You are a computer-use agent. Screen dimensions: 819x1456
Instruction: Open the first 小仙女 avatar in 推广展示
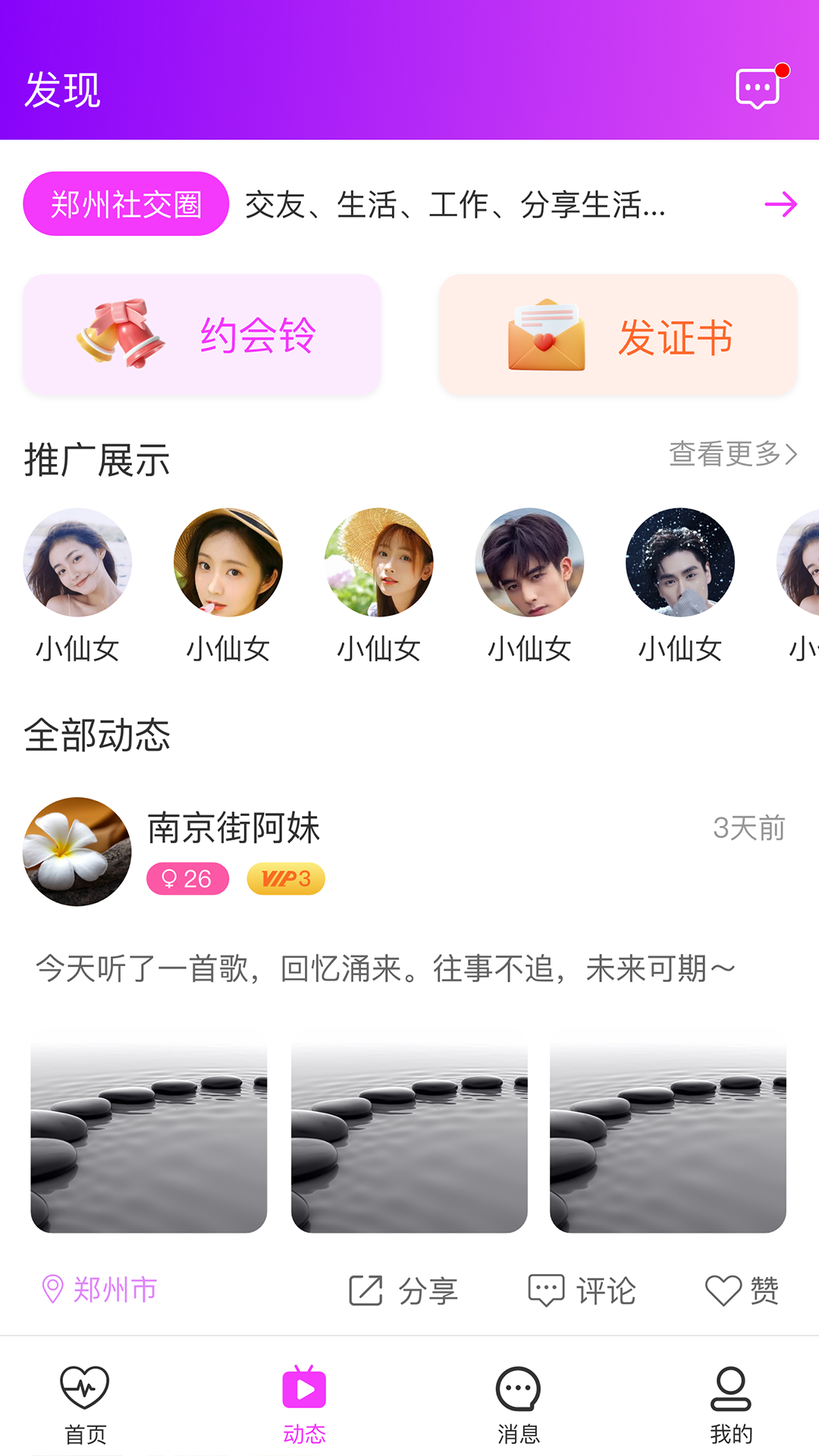point(76,562)
